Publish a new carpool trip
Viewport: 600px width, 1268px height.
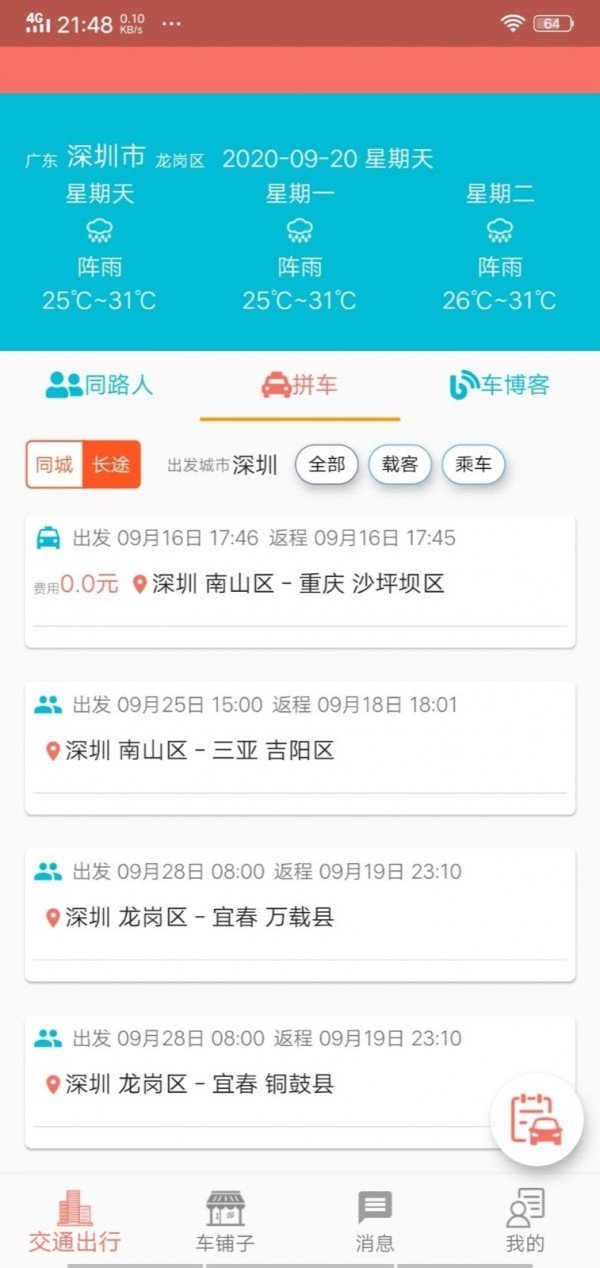(537, 1119)
